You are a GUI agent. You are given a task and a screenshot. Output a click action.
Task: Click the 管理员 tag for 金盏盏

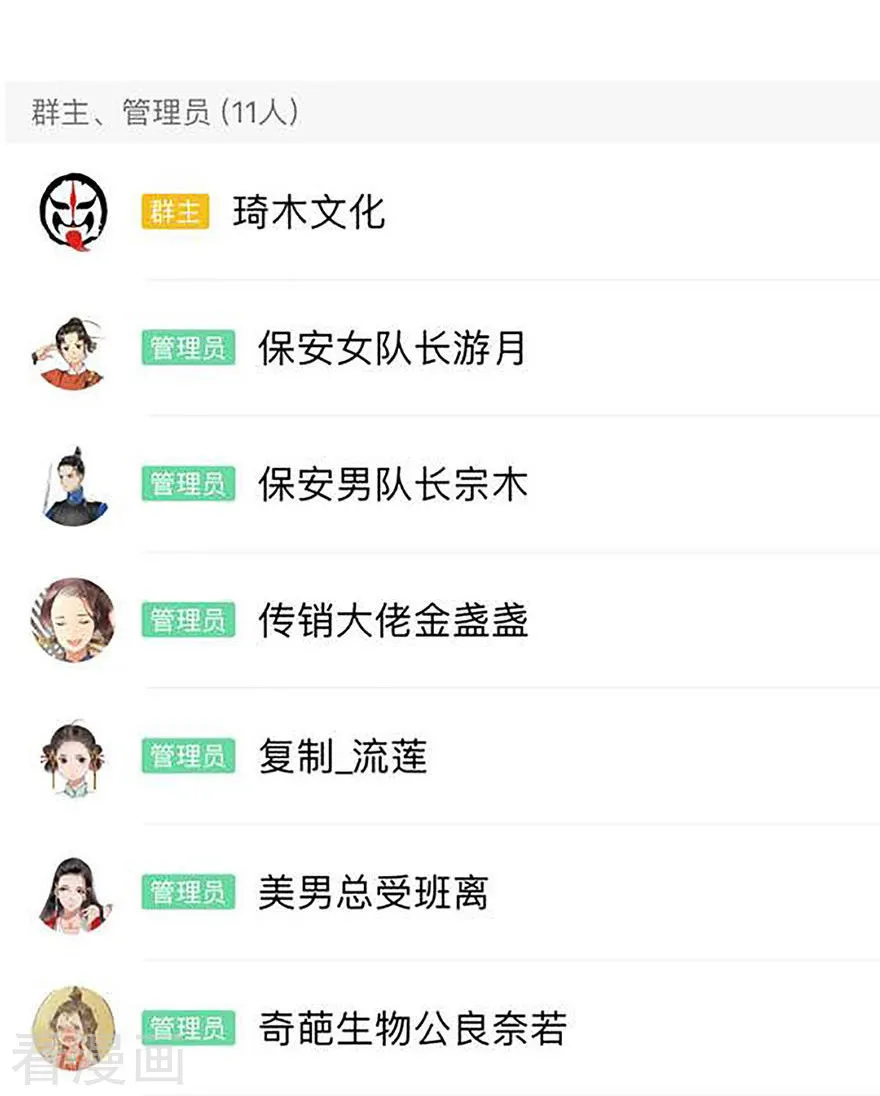pos(187,620)
